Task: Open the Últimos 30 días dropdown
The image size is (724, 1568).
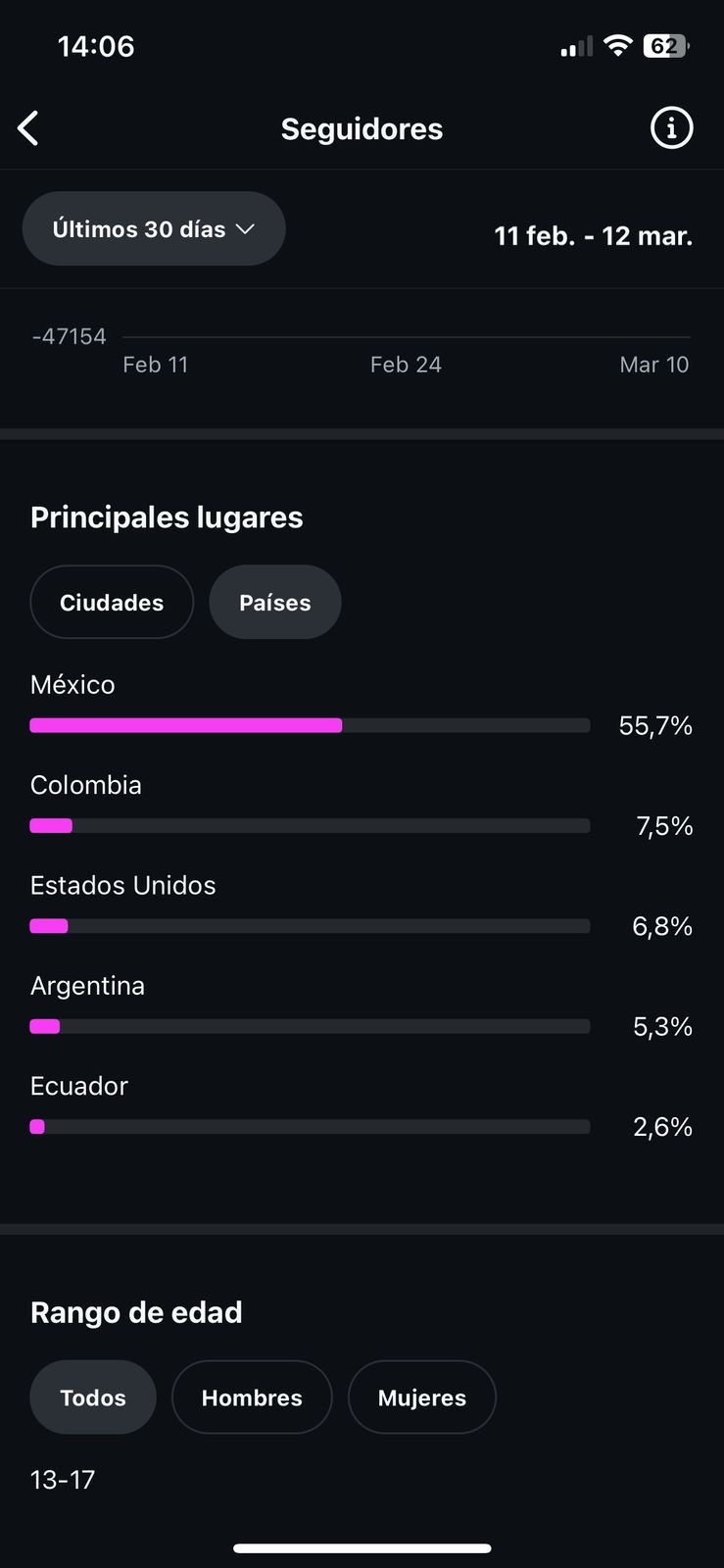Action: tap(154, 228)
